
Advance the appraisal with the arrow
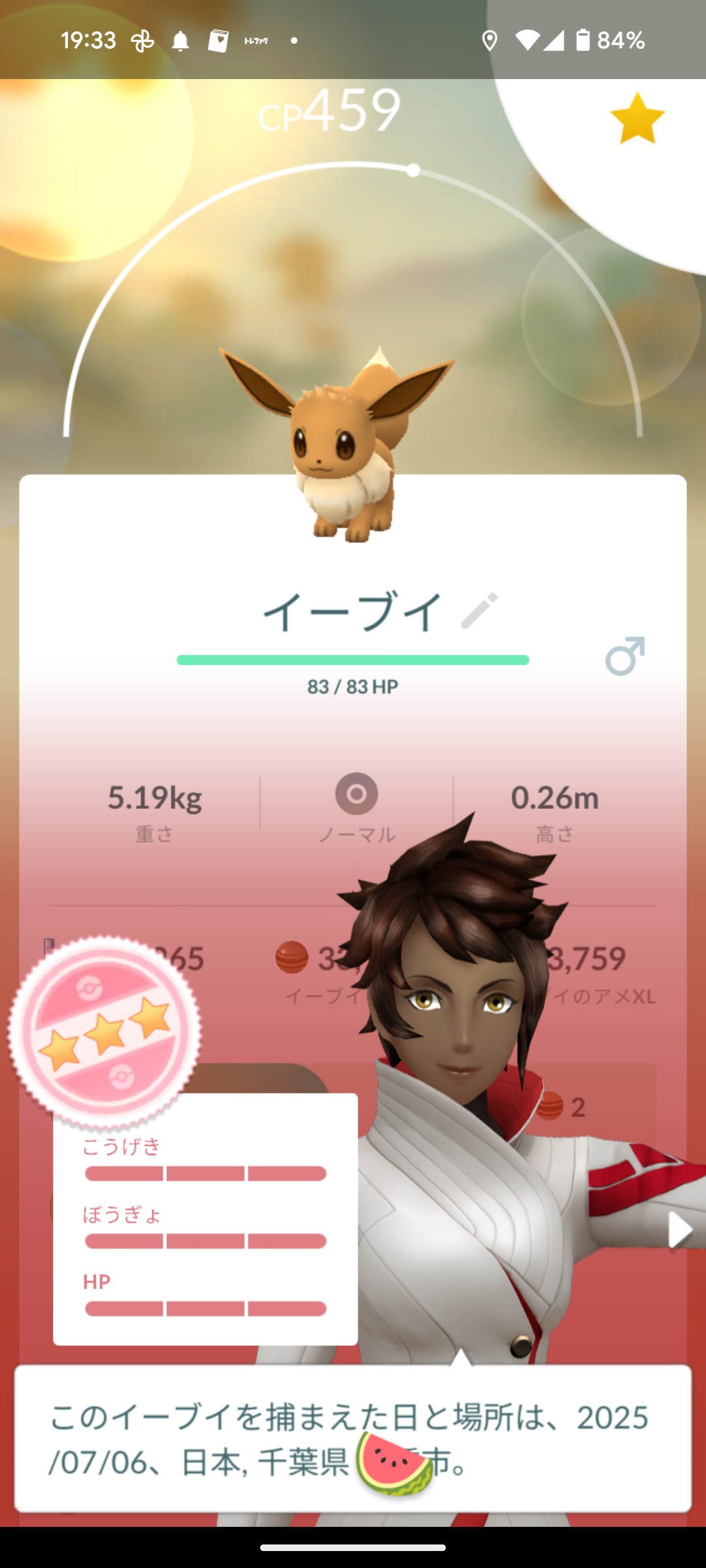pos(680,1231)
